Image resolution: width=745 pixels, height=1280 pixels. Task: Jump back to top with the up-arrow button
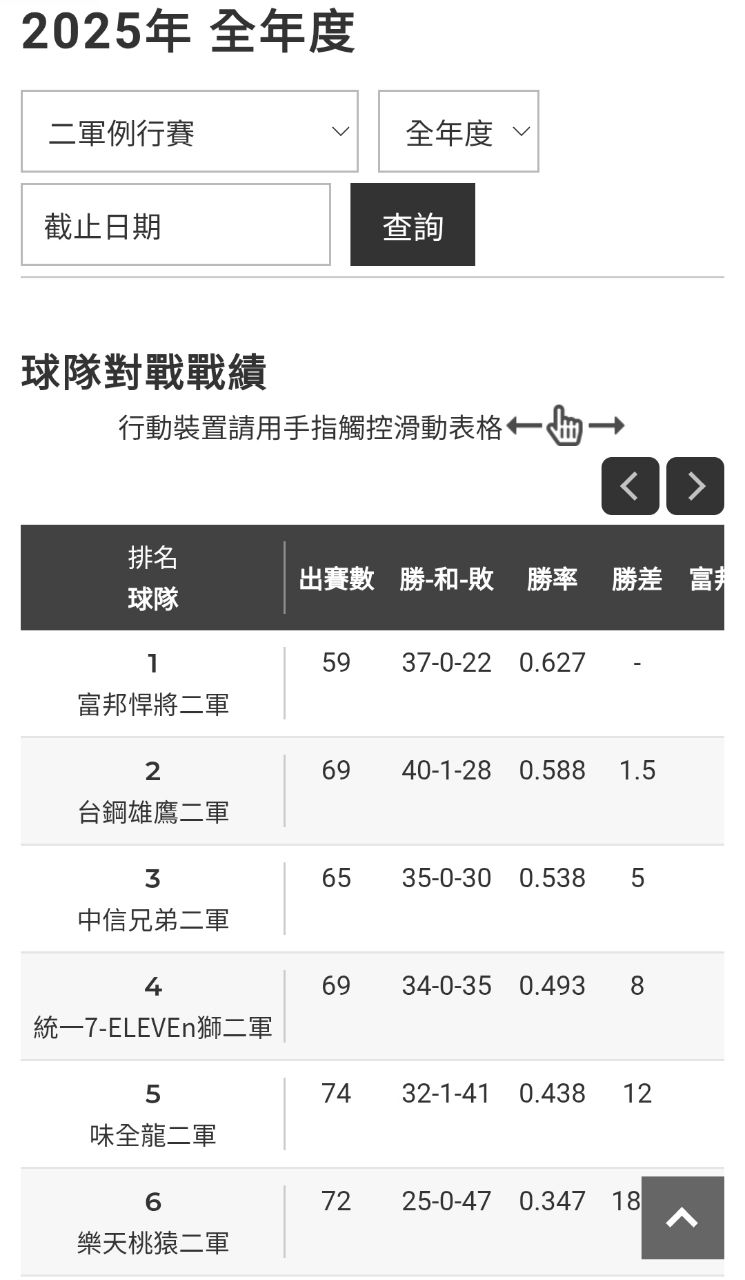[682, 1217]
